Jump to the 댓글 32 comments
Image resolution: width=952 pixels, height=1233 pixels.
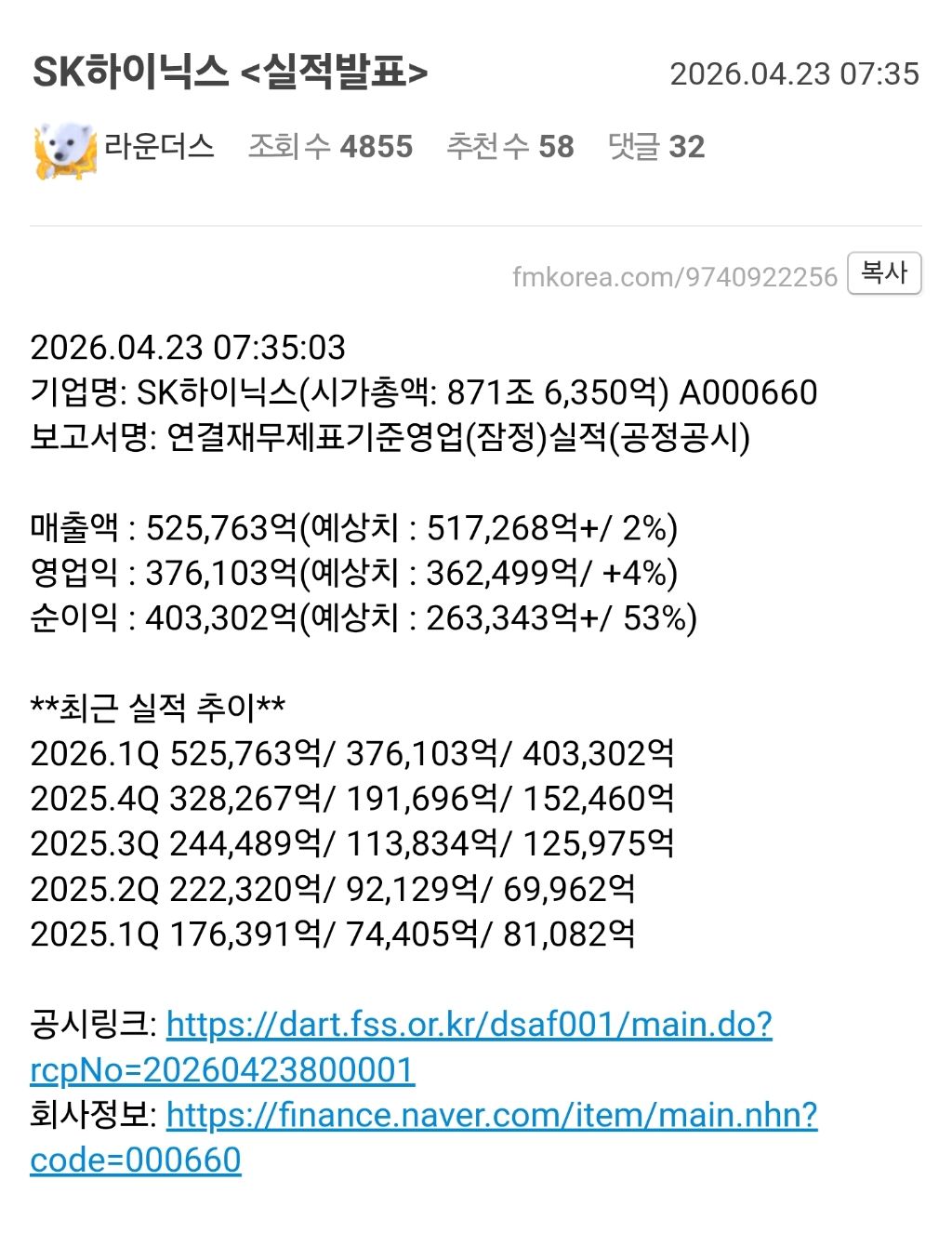tap(656, 146)
